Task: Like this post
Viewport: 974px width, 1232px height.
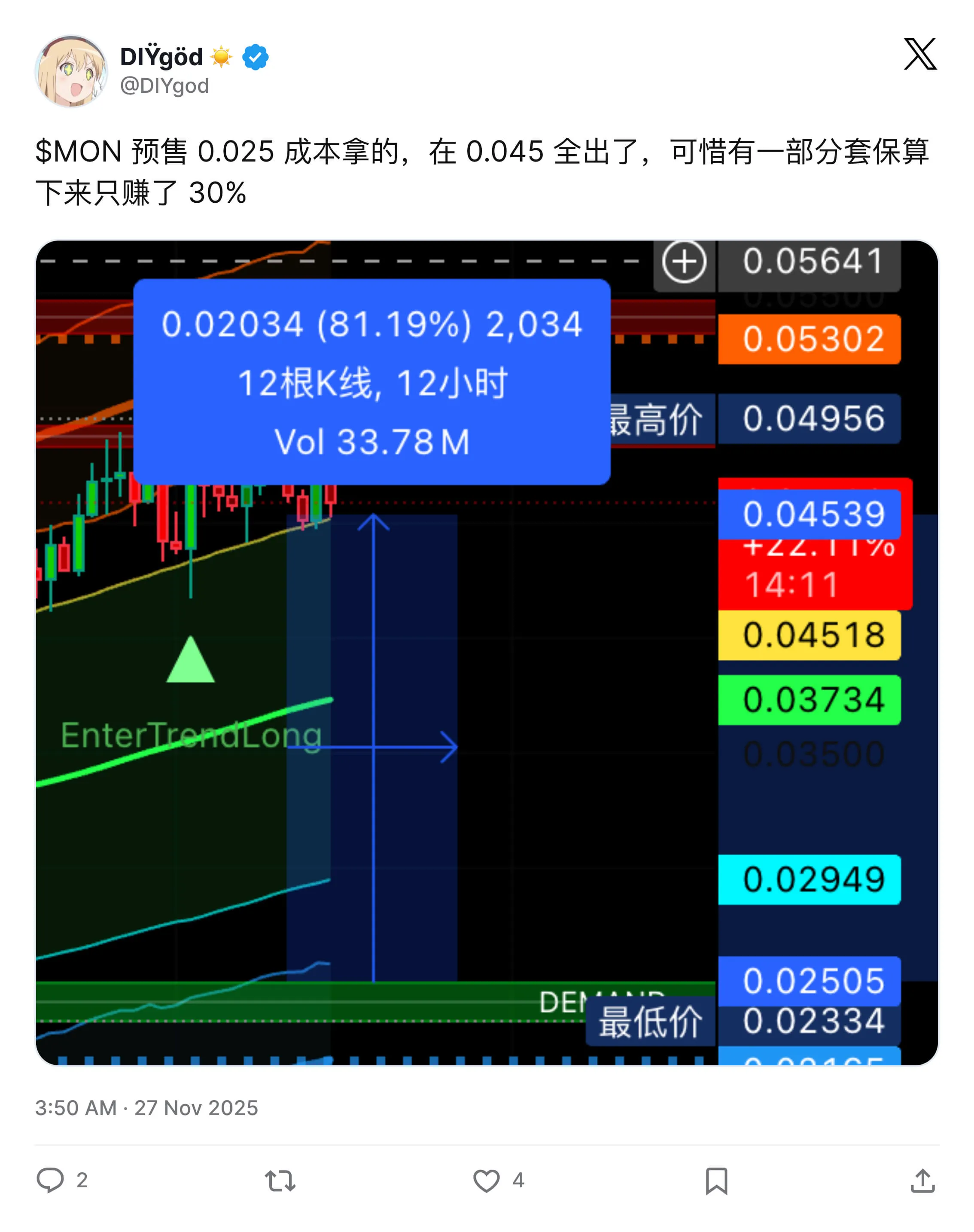Action: tap(486, 1180)
